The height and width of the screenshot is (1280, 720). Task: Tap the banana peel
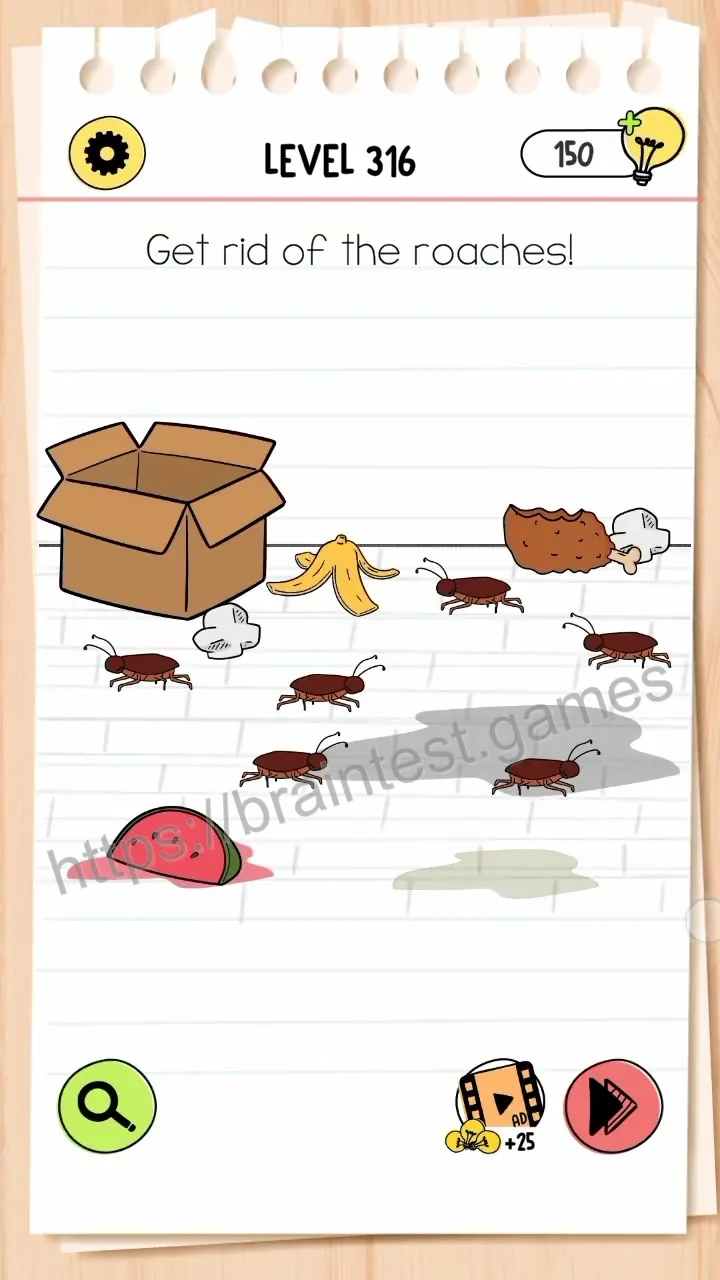click(333, 575)
